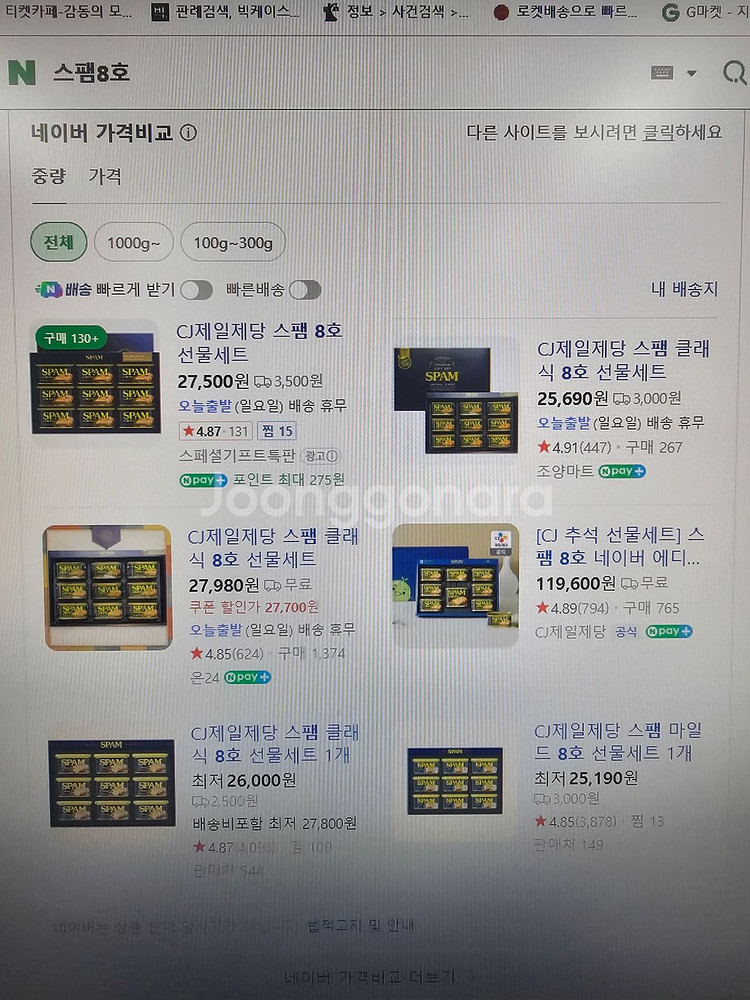Click the Npay+ icon beside CJ제일제당 공식 badge
Screen dimensions: 750x1000
click(x=668, y=631)
